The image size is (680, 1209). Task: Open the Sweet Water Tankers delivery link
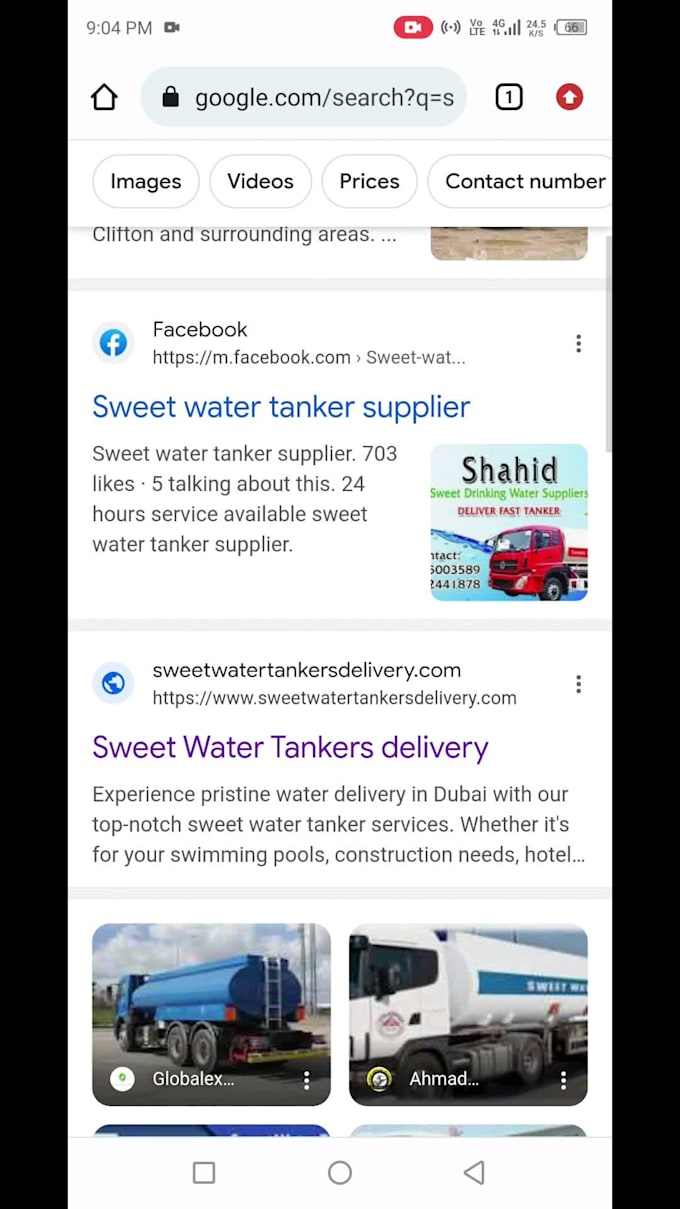coord(290,747)
